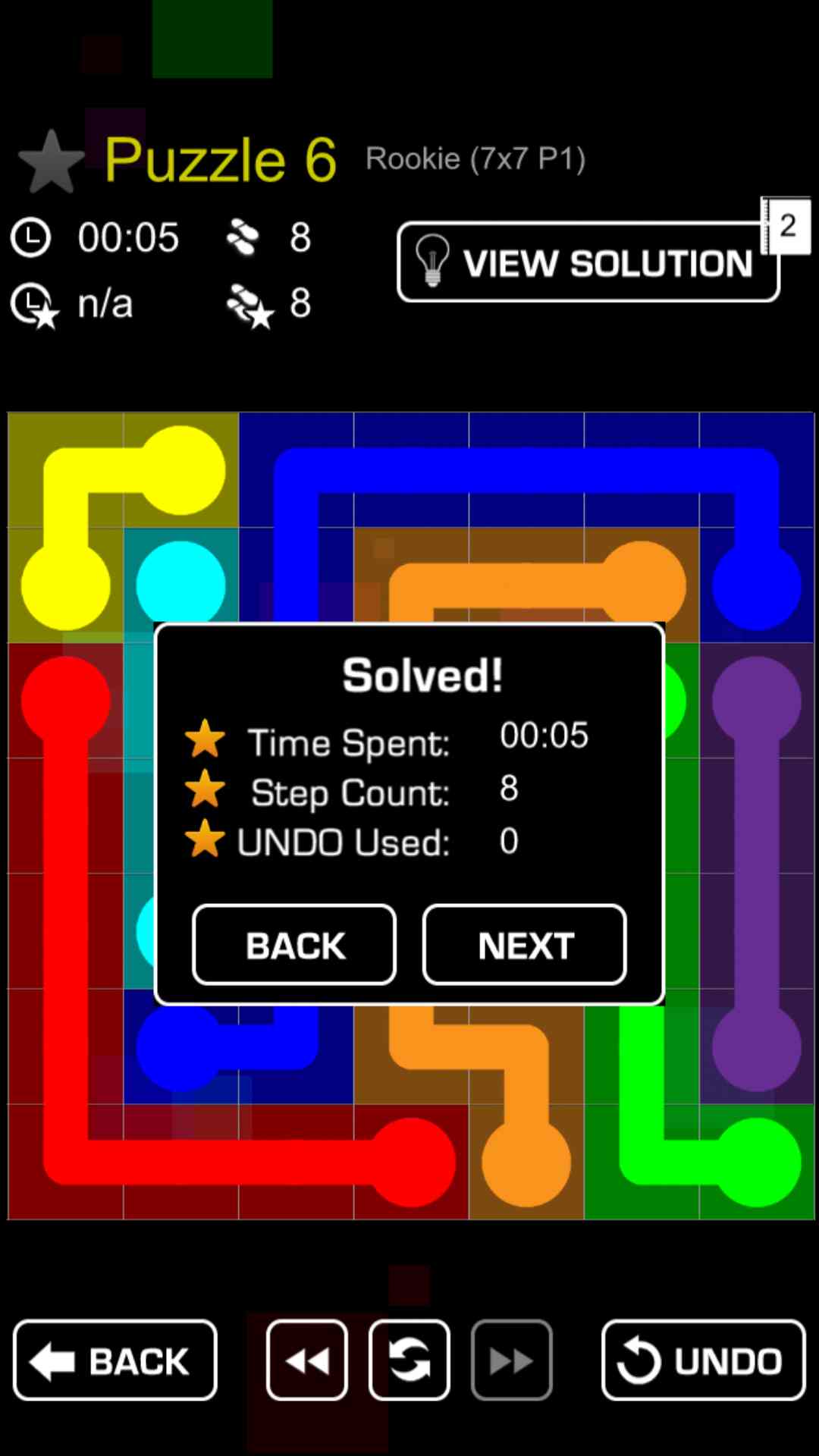The width and height of the screenshot is (819, 1456).
Task: Skip to the next puzzle with fast-forward
Action: pyautogui.click(x=512, y=1360)
